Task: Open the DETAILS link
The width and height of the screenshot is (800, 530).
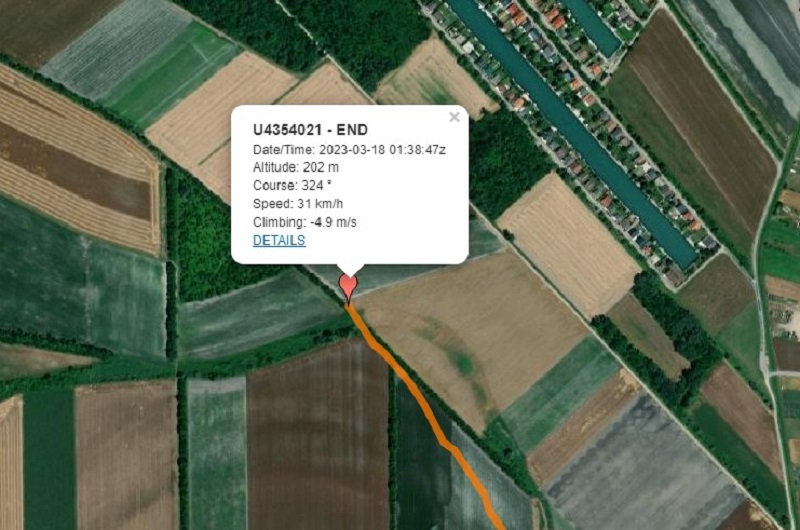Action: point(279,240)
